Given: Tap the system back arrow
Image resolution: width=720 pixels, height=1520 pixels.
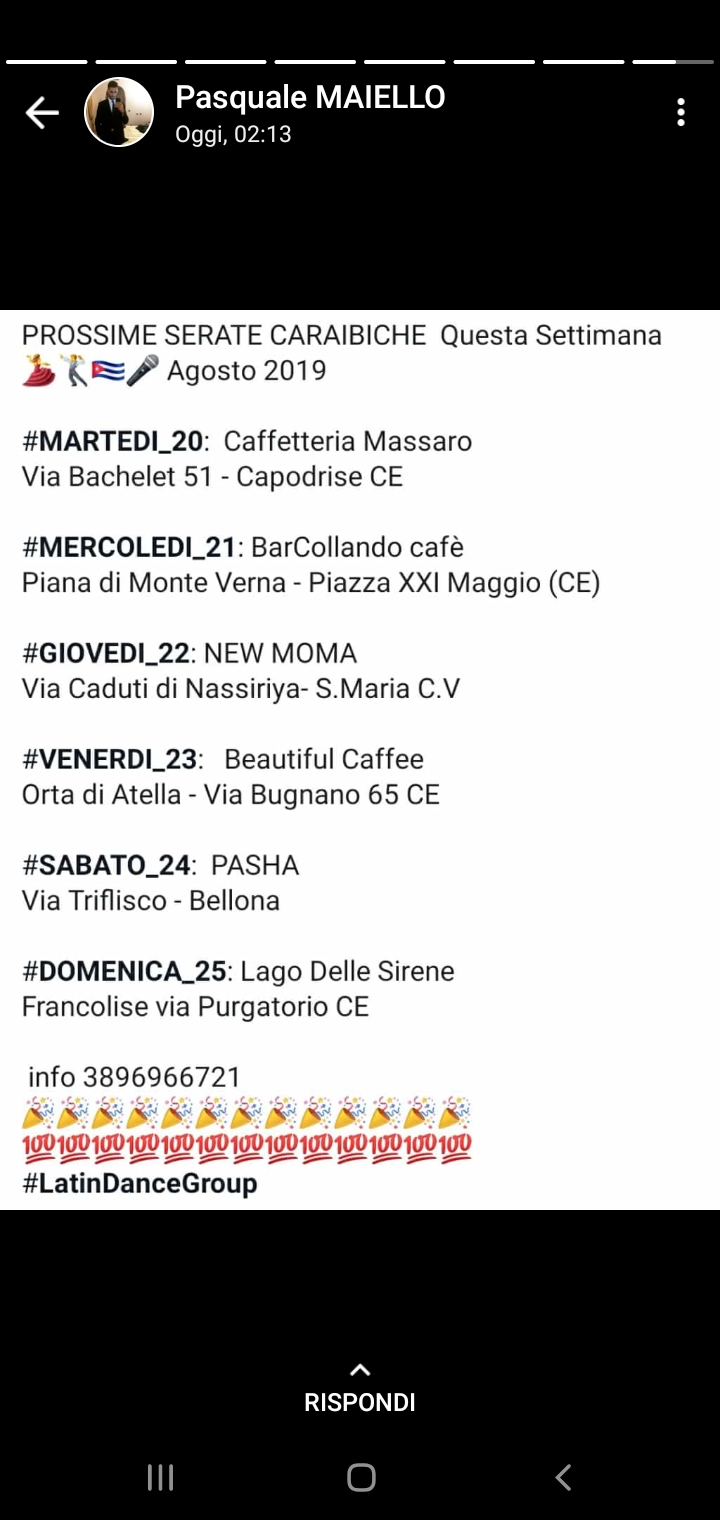Looking at the screenshot, I should (x=563, y=1477).
